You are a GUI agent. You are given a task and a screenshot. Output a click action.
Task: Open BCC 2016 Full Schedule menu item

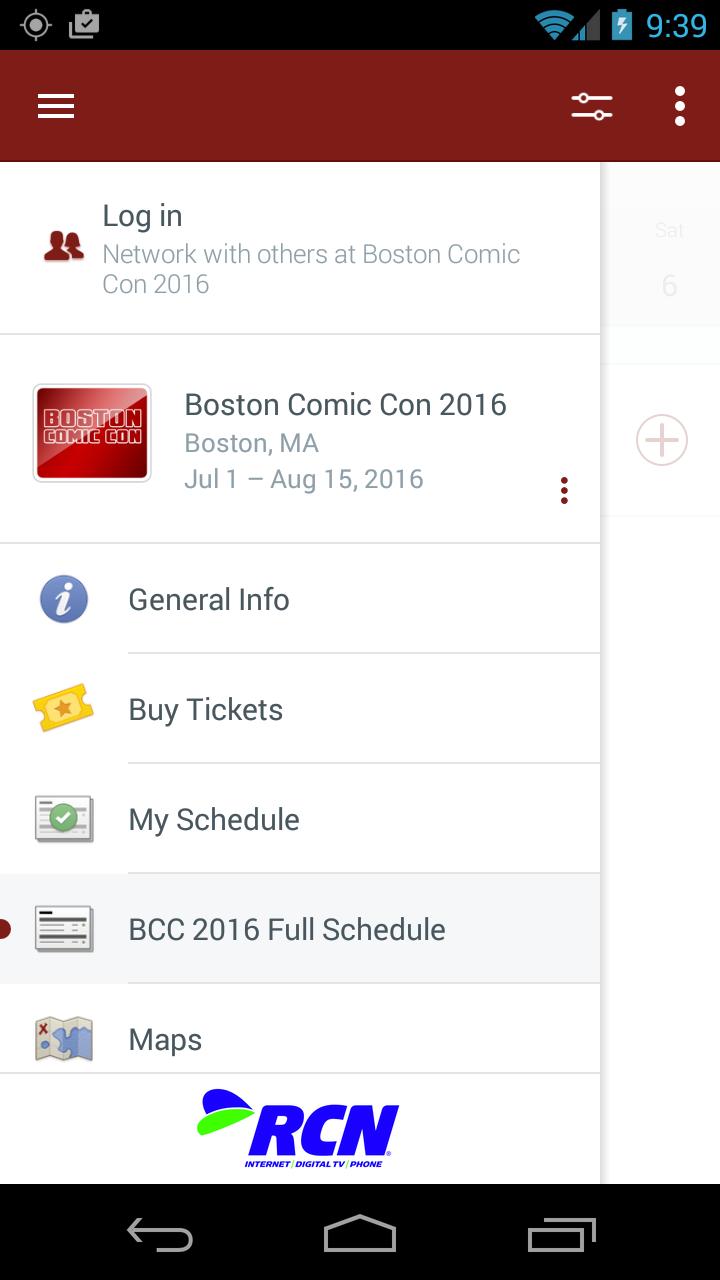[x=286, y=928]
